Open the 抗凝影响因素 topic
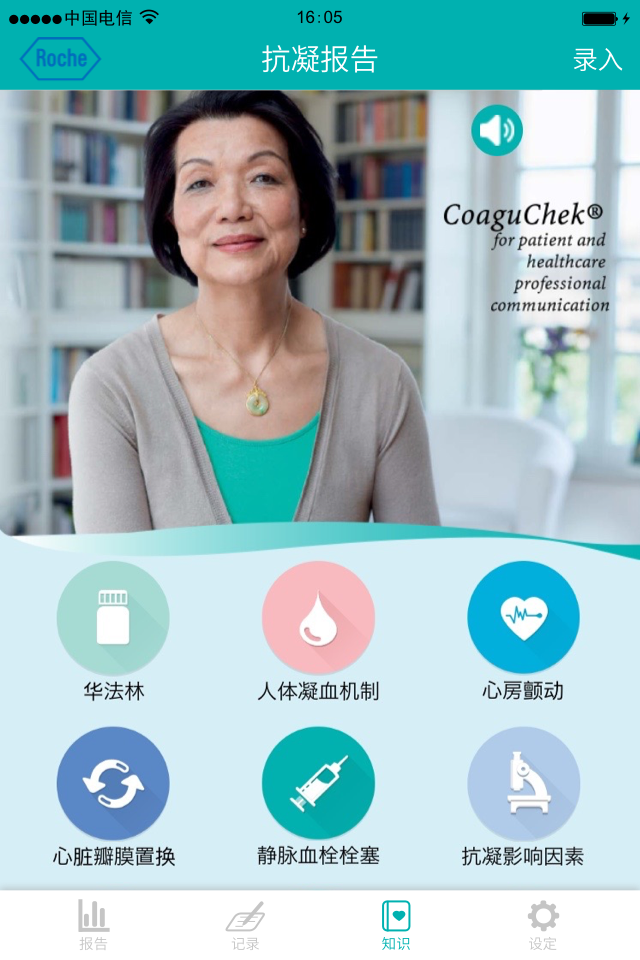Screen dimensions: 640x960 (x=523, y=784)
